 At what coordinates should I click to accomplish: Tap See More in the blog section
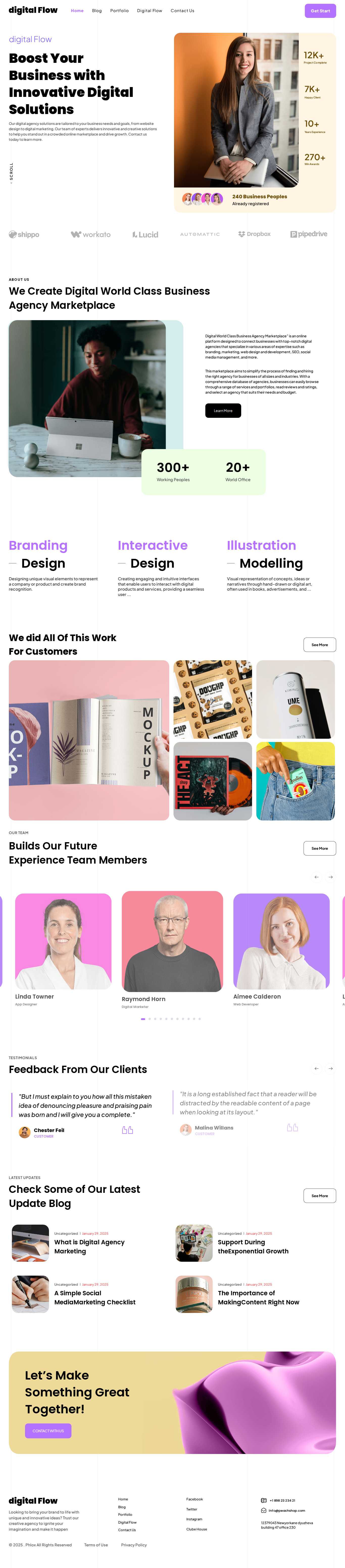[319, 1195]
